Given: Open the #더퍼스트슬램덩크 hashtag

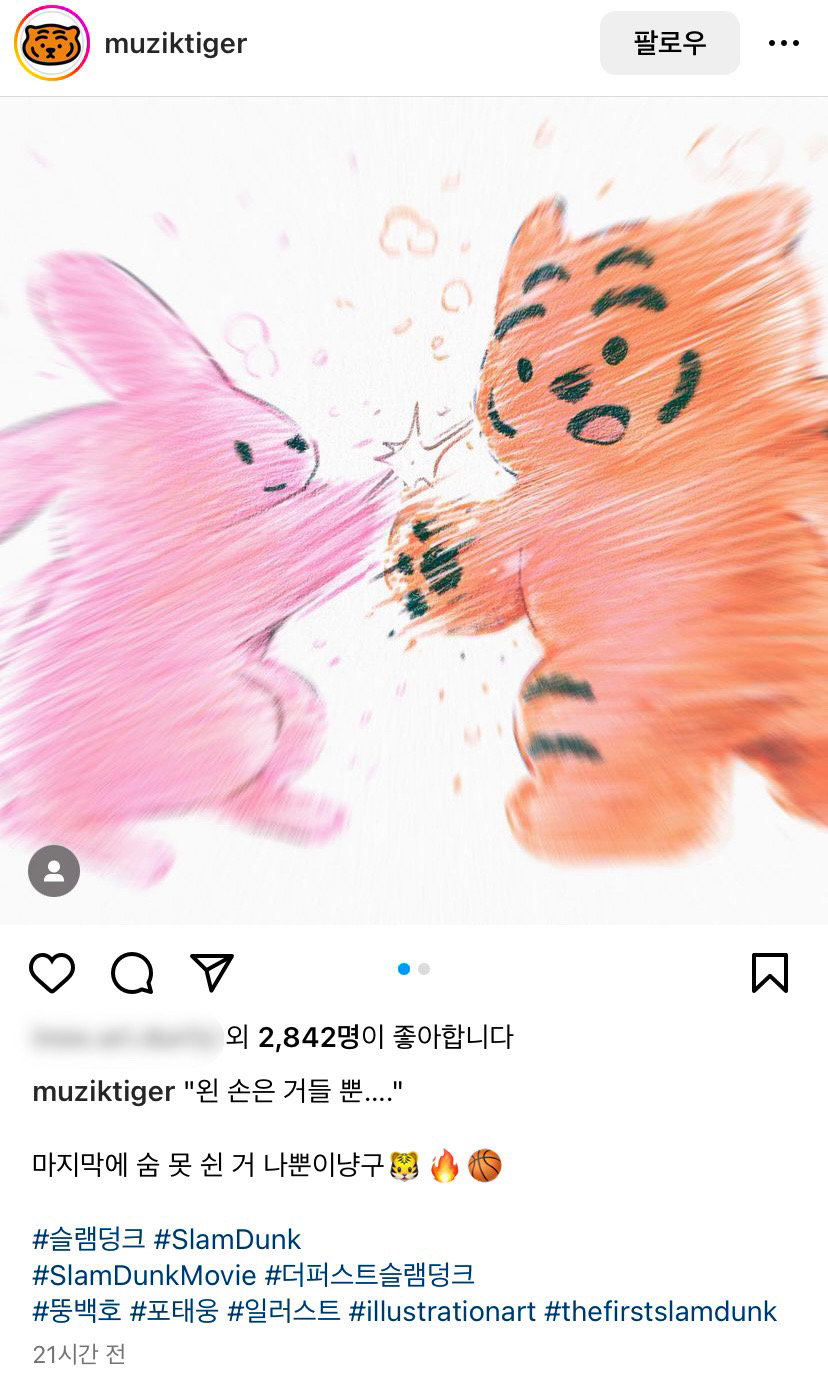Looking at the screenshot, I should (x=369, y=1275).
